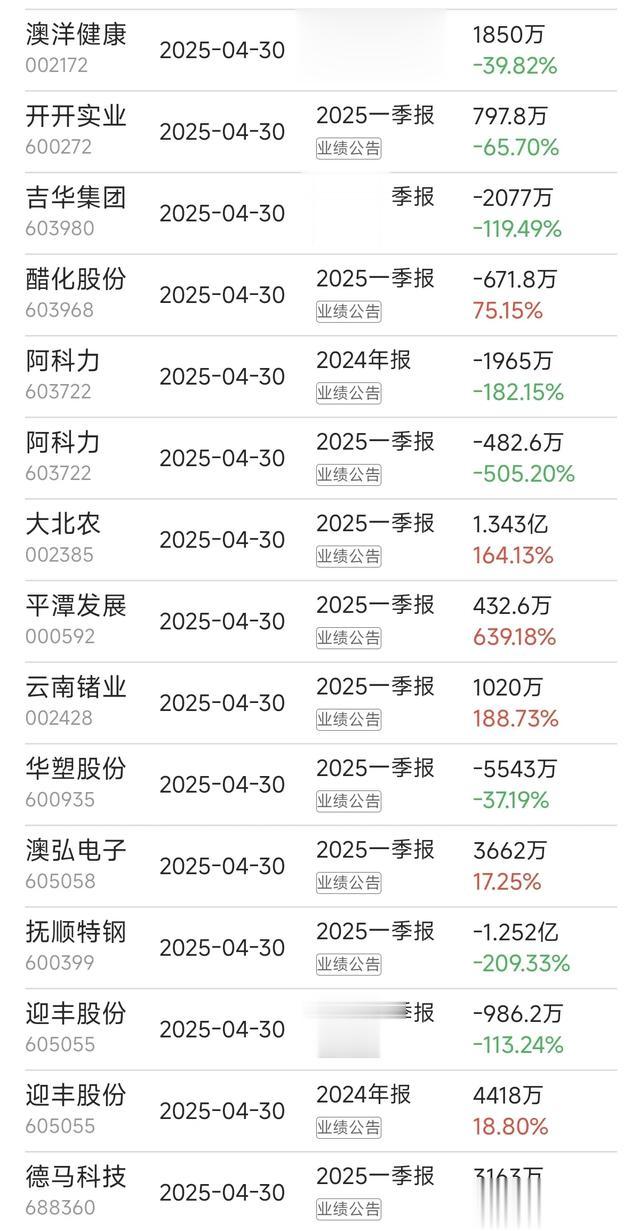
Task: Open 迎丰股份 row showing -986.2万
Action: (x=320, y=1029)
